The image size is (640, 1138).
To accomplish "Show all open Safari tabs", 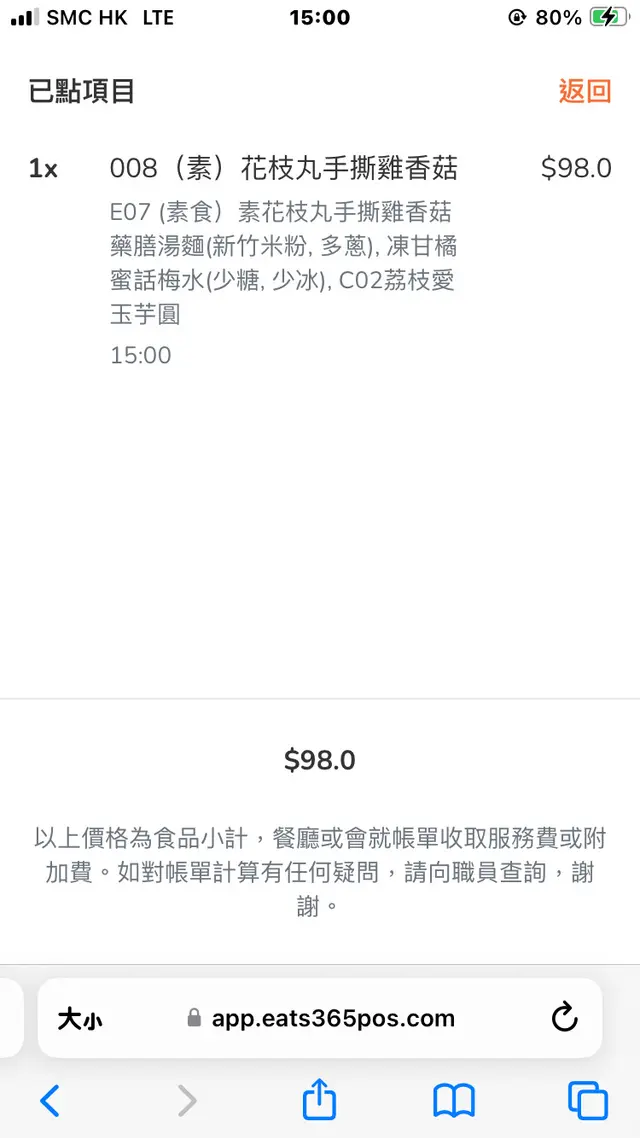I will [587, 1101].
